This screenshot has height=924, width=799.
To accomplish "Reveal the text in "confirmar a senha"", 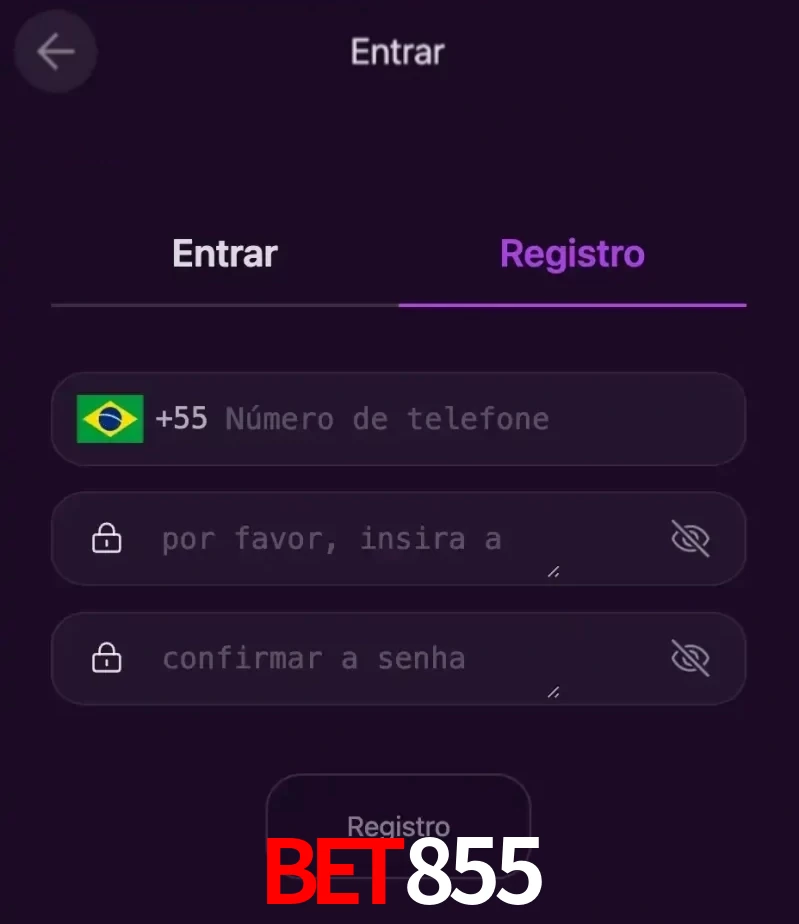I will [x=690, y=659].
